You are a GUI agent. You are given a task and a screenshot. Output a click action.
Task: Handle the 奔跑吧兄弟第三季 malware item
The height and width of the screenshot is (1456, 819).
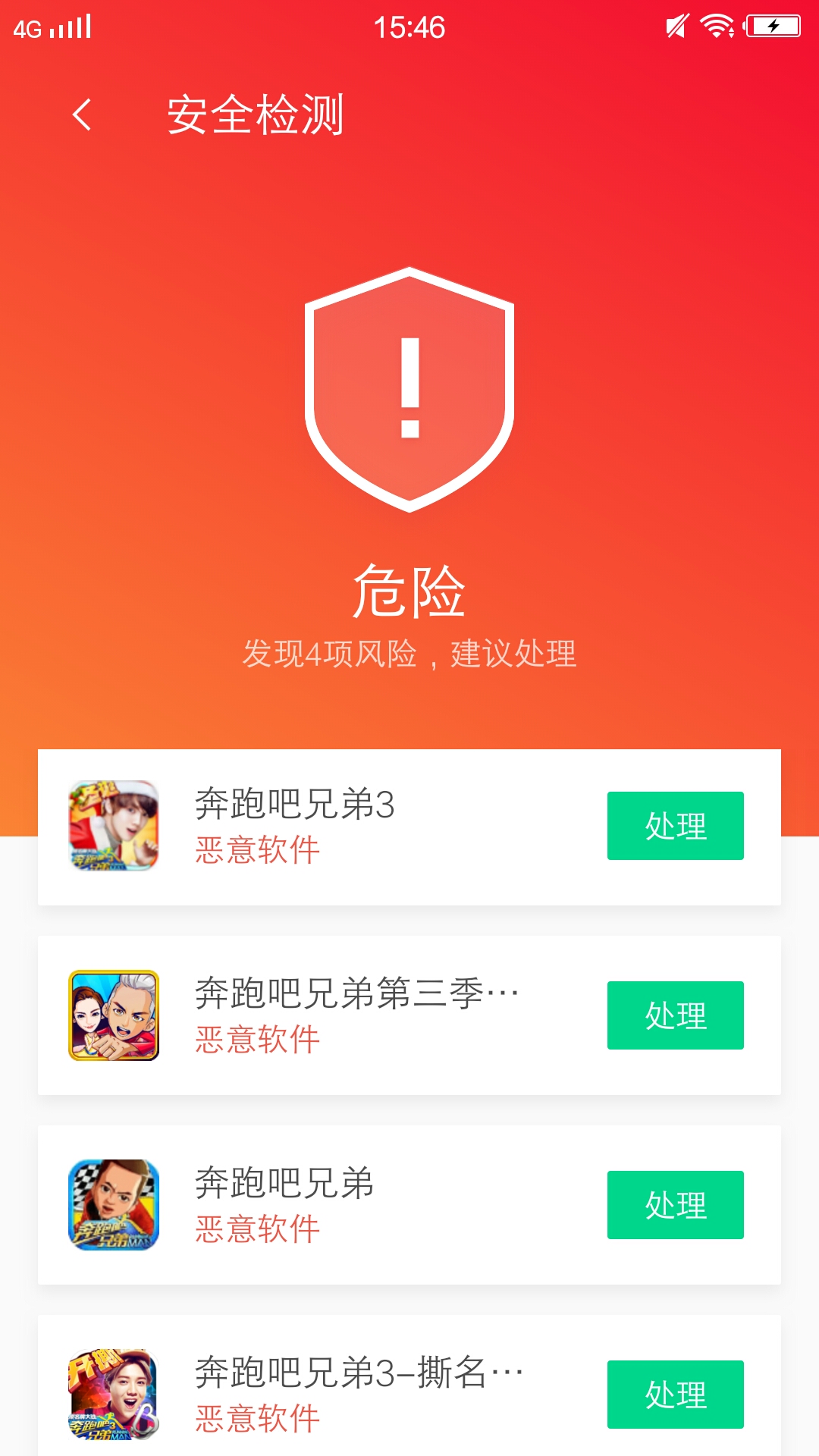tap(675, 1015)
